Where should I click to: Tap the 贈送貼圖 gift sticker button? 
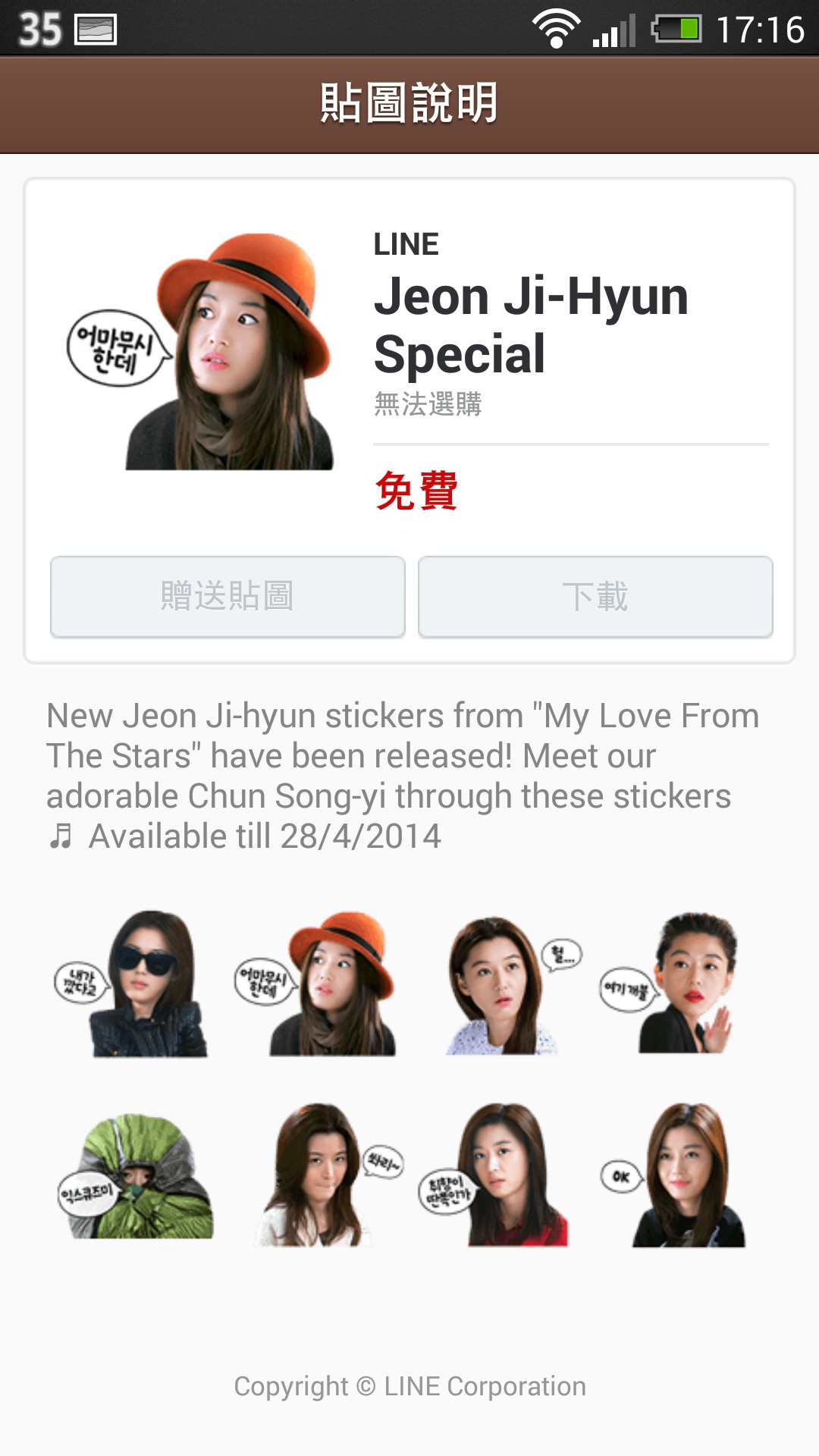click(x=227, y=597)
